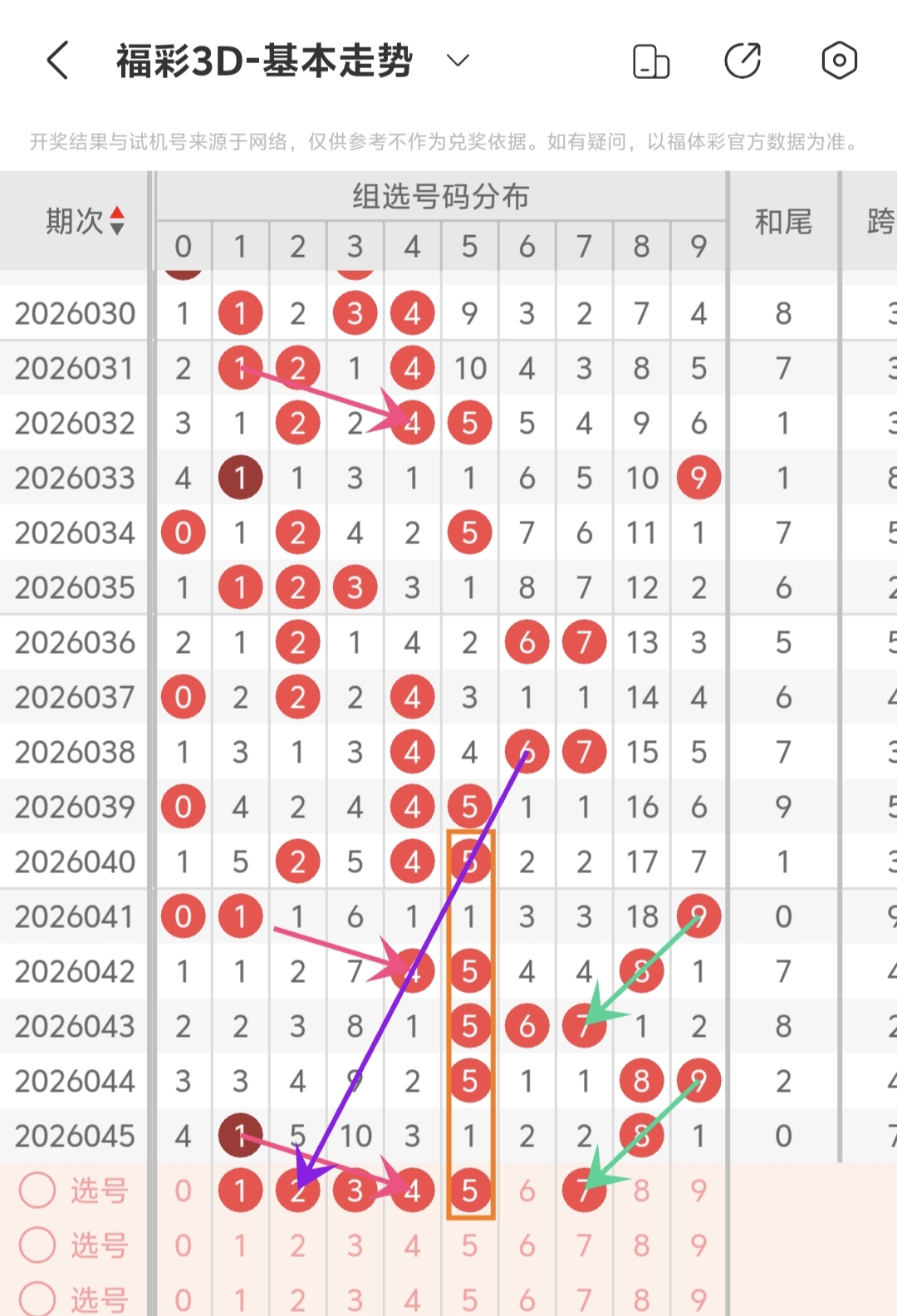
Task: Select the first 选号 radio circle
Action: tap(37, 1191)
